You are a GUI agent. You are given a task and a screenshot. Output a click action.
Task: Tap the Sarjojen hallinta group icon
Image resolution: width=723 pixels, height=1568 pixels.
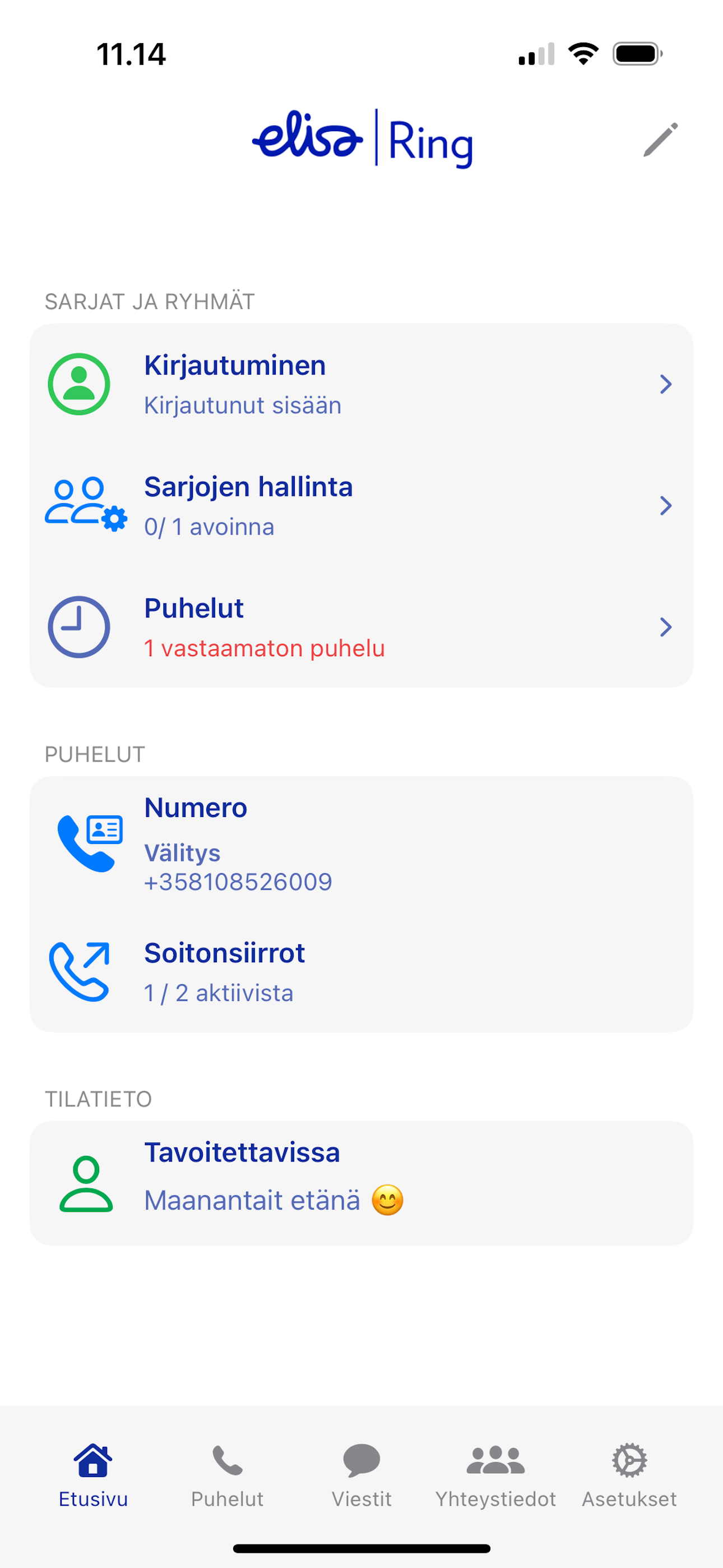85,505
